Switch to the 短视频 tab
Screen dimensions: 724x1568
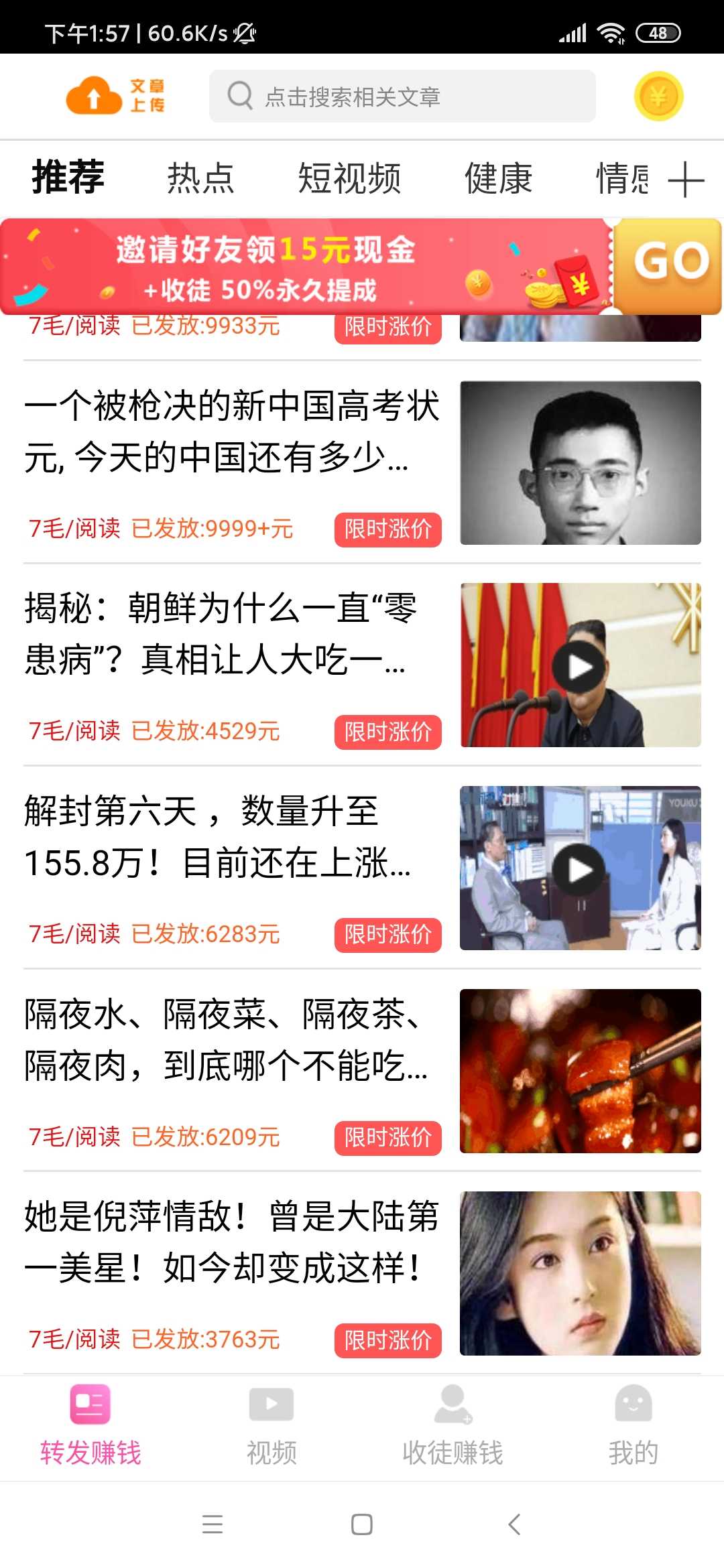click(x=349, y=178)
